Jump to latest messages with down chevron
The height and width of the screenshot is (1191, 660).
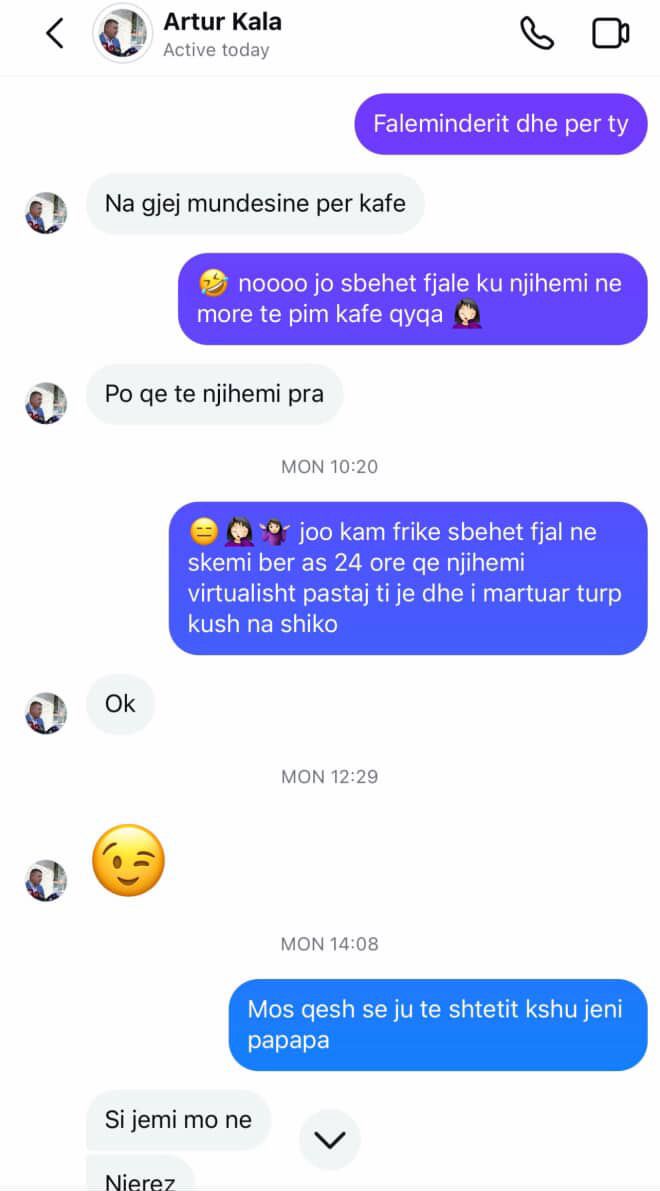tap(329, 1139)
